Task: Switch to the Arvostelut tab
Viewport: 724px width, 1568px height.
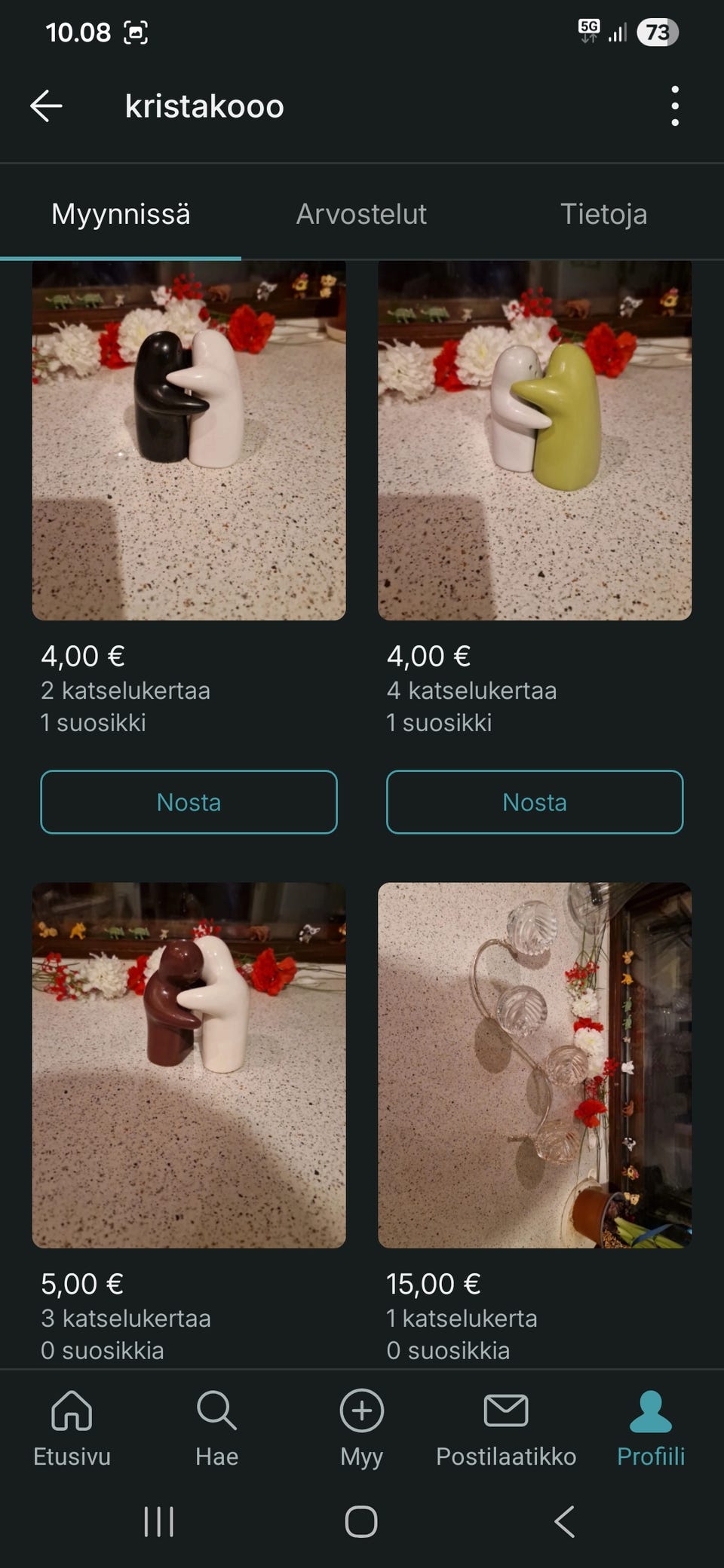Action: [361, 214]
